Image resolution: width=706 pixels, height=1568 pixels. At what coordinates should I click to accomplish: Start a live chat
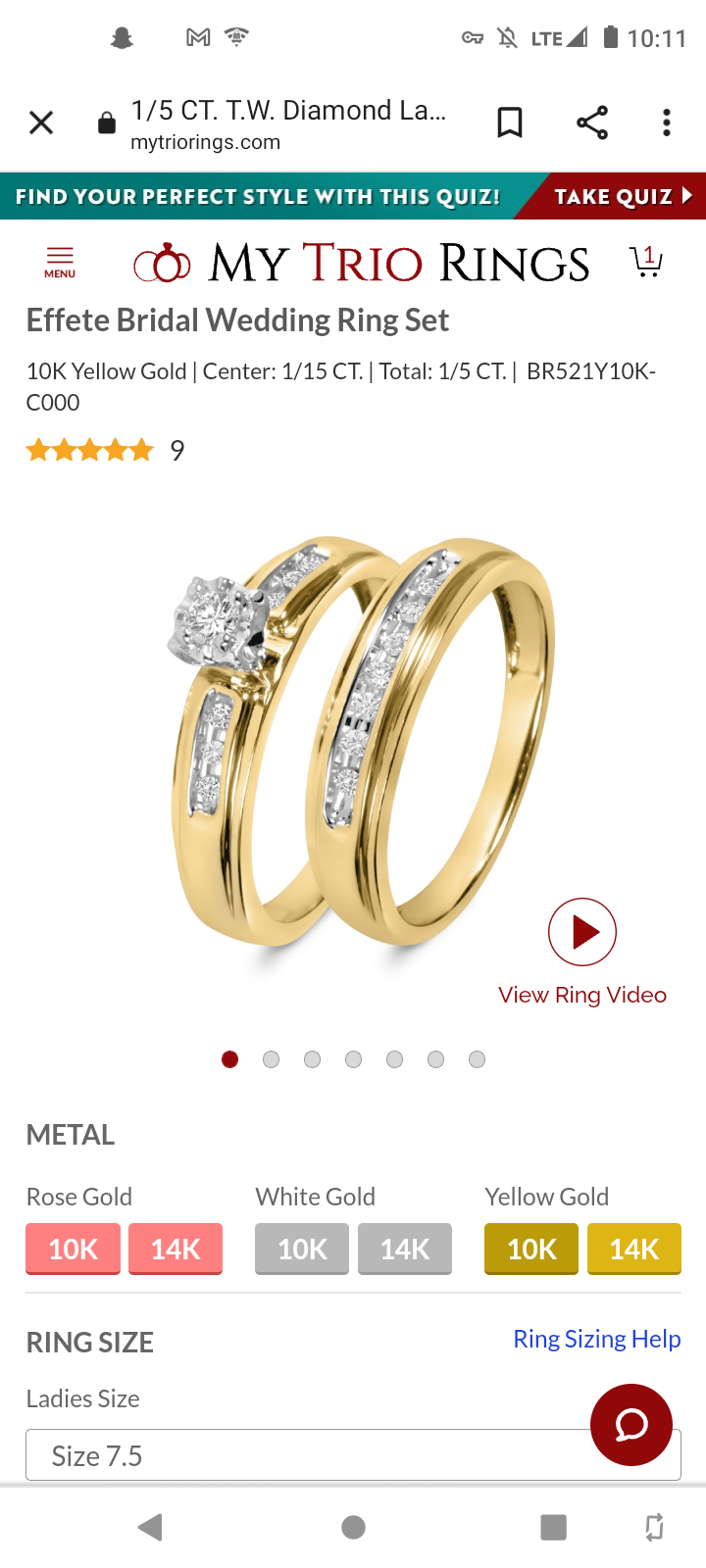(x=631, y=1425)
